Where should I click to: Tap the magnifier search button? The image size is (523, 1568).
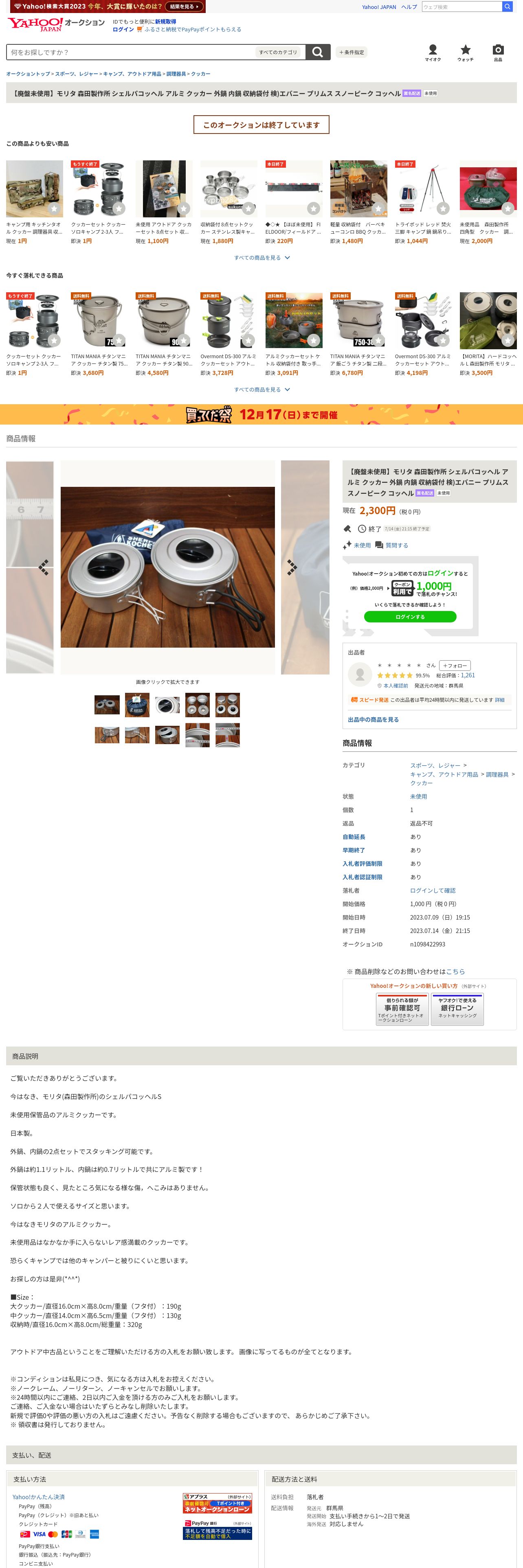tap(318, 53)
